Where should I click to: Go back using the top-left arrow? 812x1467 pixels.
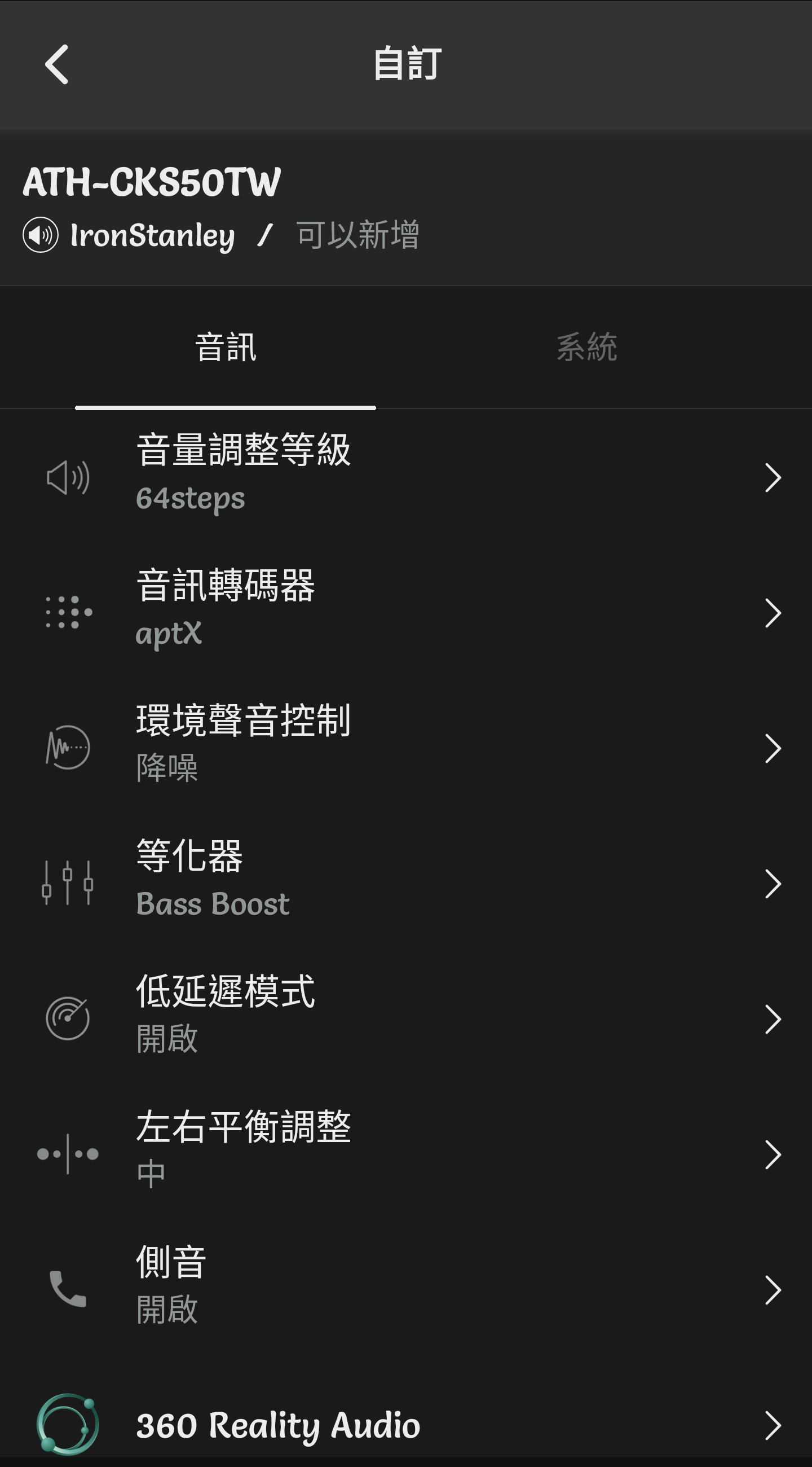pyautogui.click(x=57, y=64)
